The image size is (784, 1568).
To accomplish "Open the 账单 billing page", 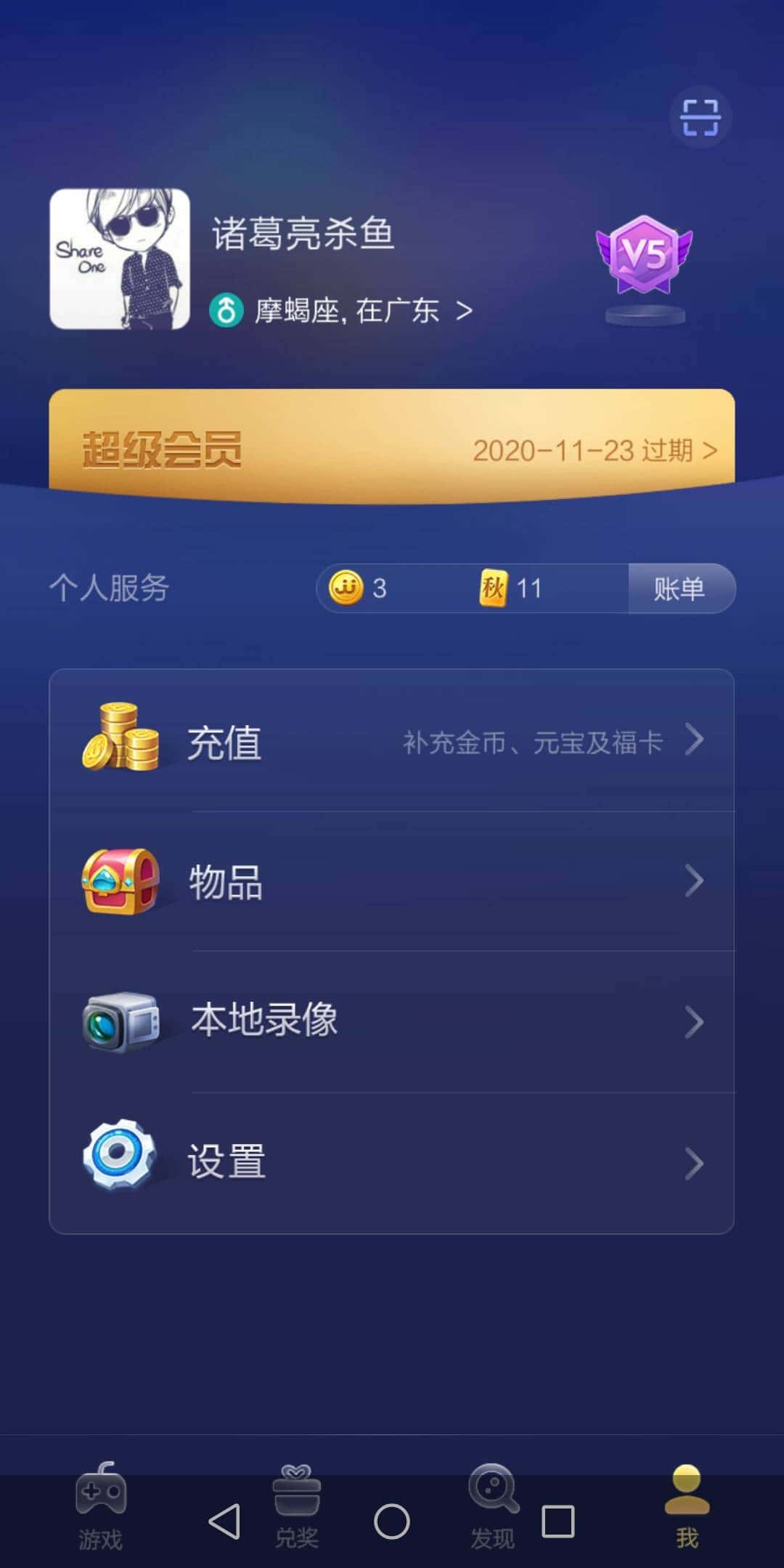I will tap(681, 589).
